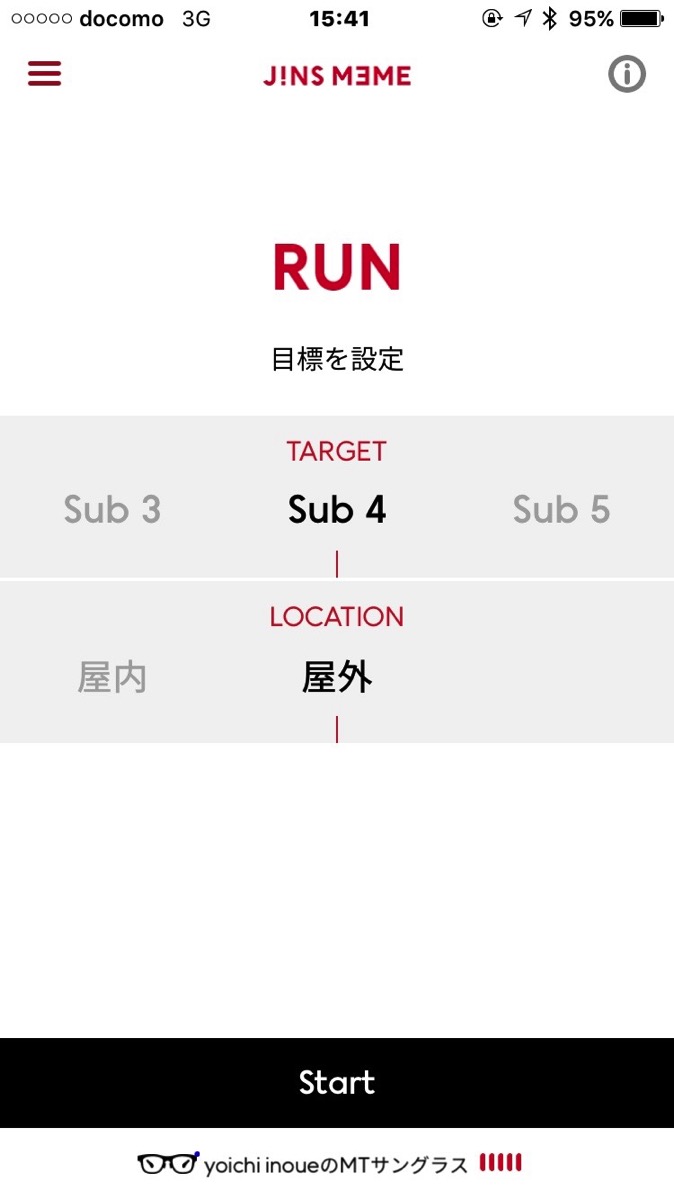Choose the Sub 5 target
674x1200 pixels.
[561, 510]
